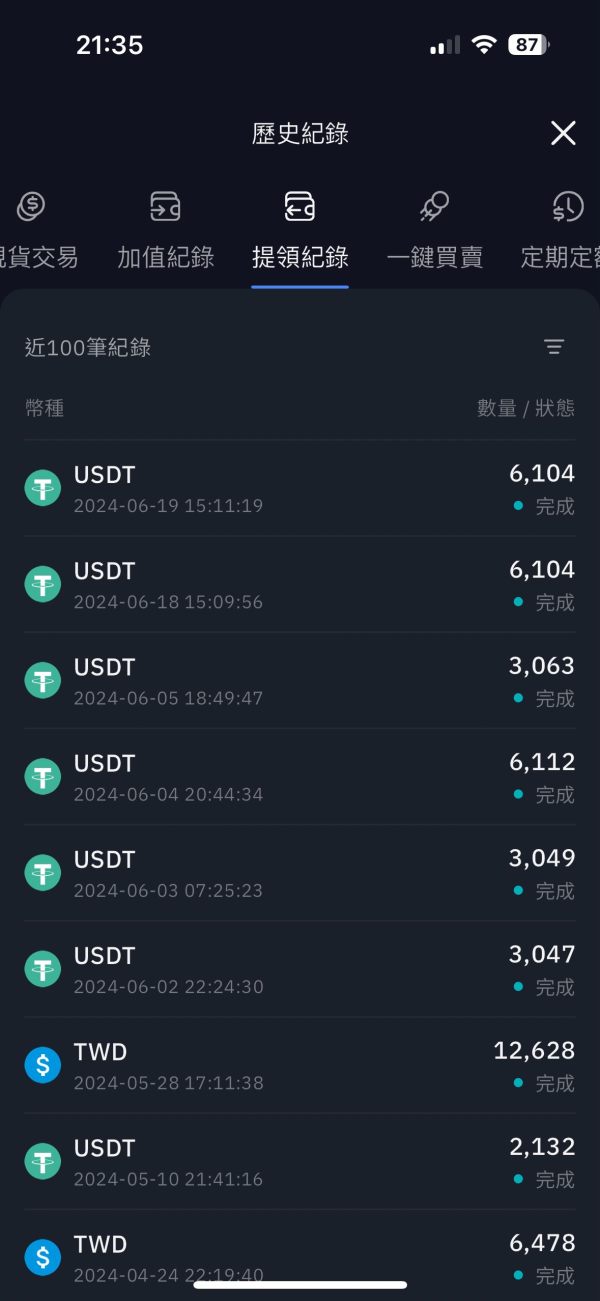Show details of the 3,047 USDT withdrawal
The height and width of the screenshot is (1301, 600).
(x=300, y=969)
